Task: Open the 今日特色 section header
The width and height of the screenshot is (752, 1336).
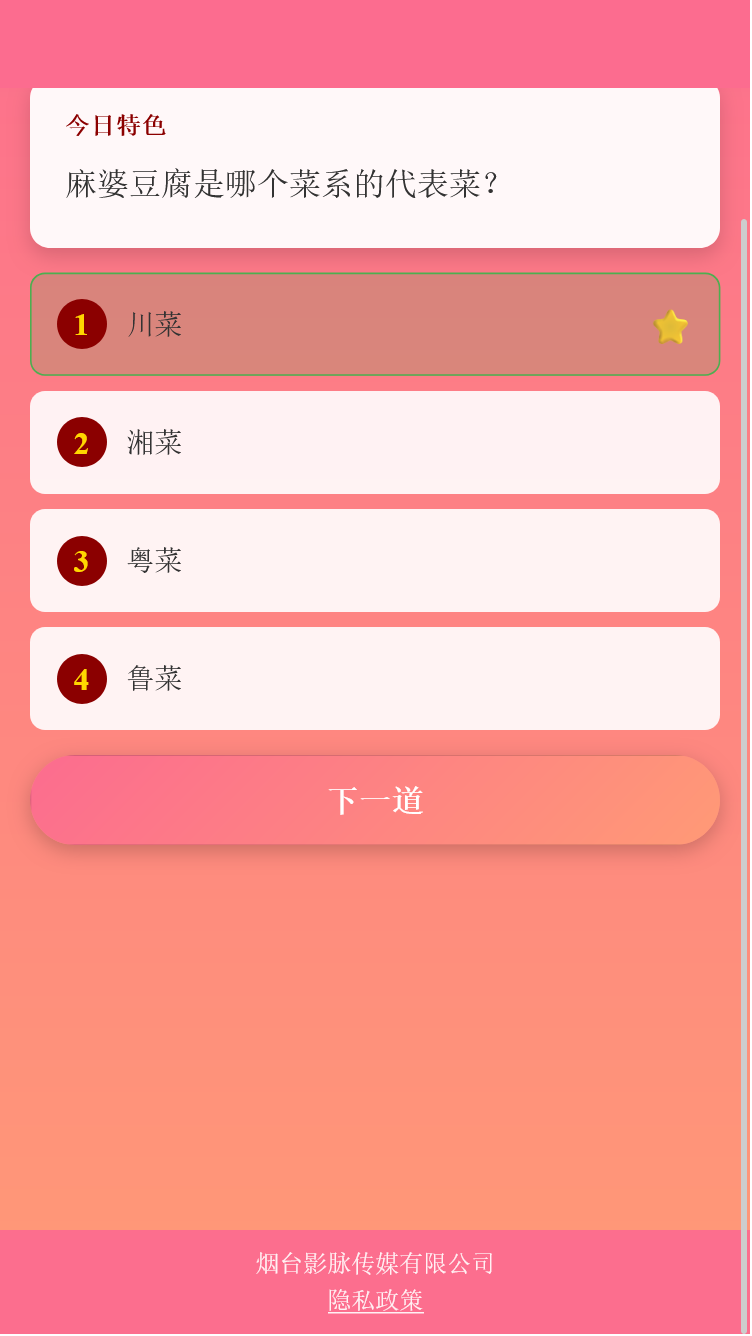Action: pyautogui.click(x=116, y=124)
